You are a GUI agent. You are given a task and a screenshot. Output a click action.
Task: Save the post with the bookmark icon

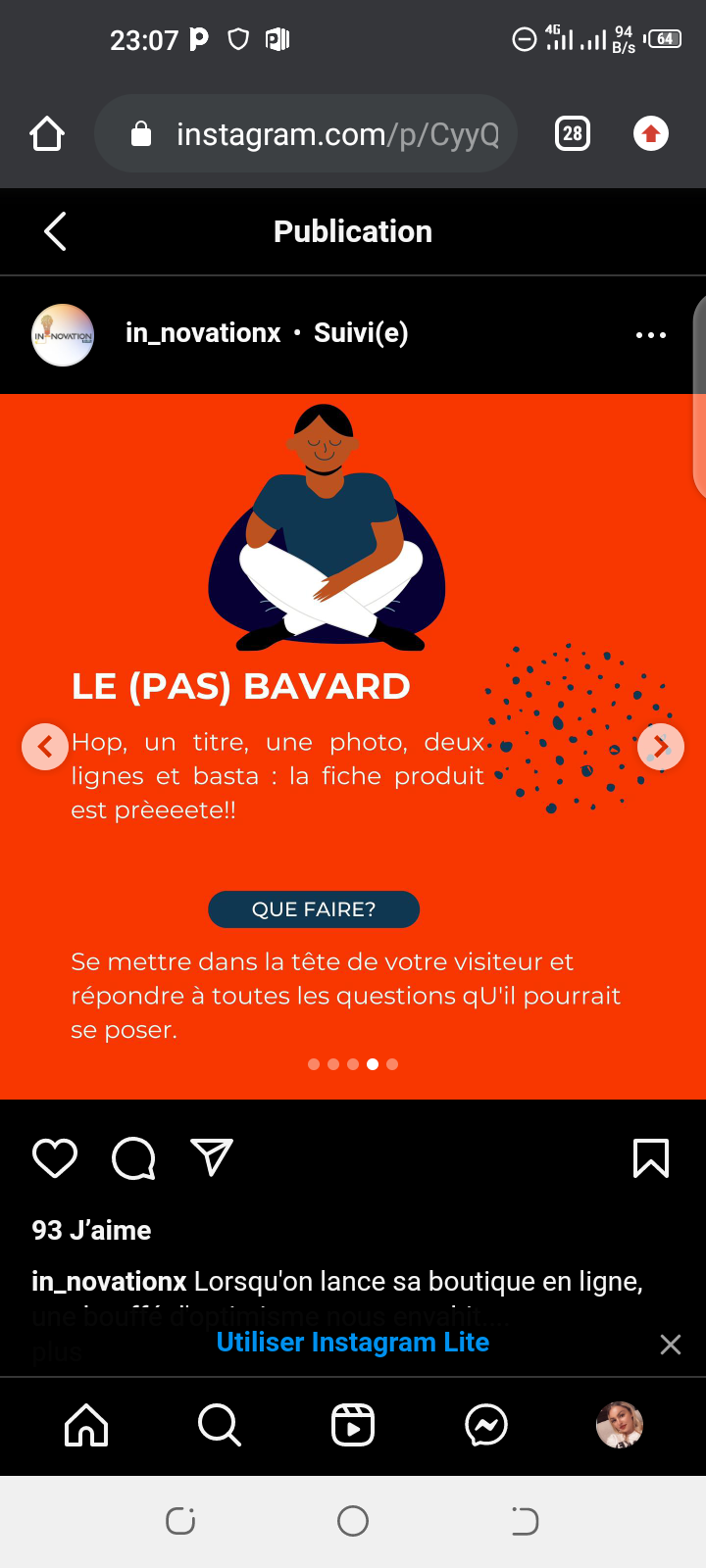[x=651, y=1158]
